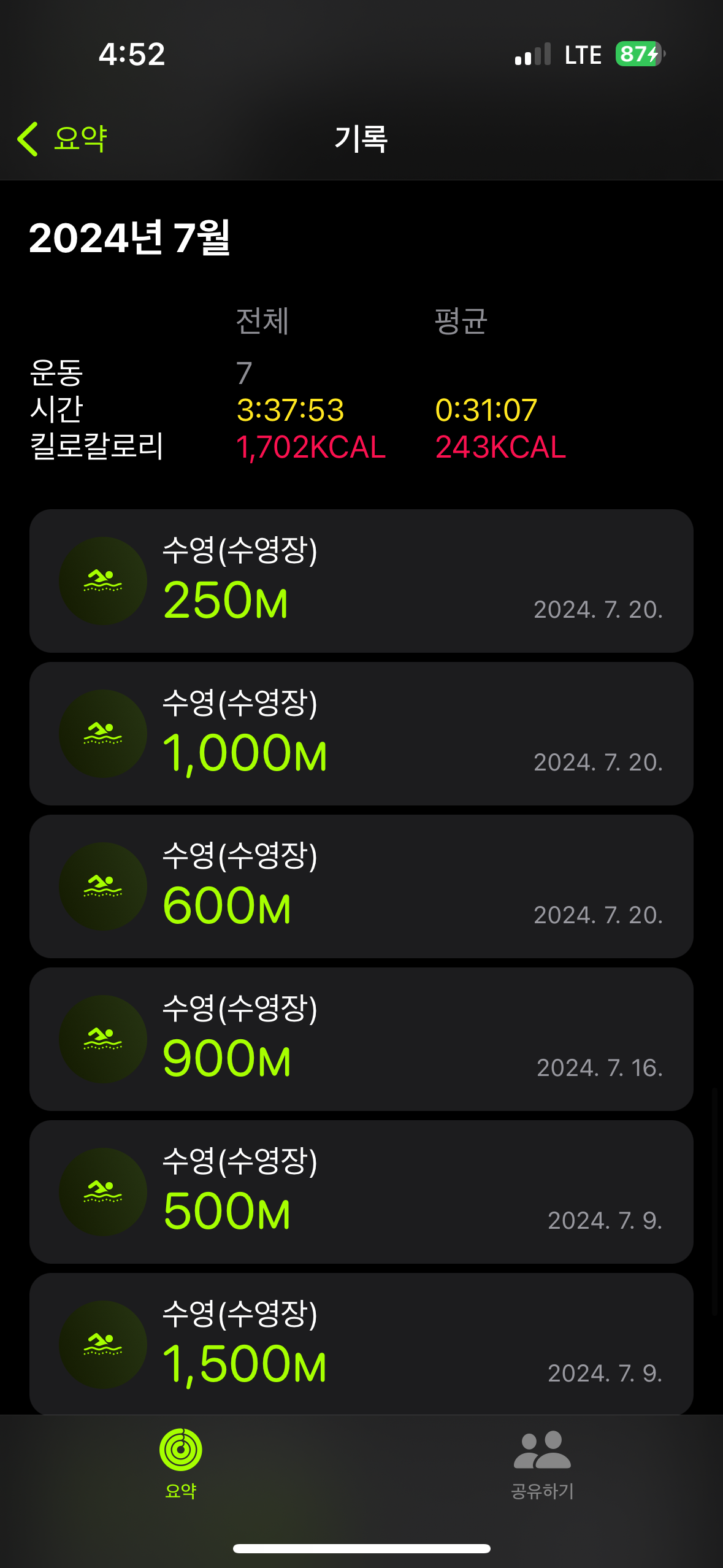Open the 900M workout from July 16
Image resolution: width=723 pixels, height=1568 pixels.
[x=361, y=1037]
